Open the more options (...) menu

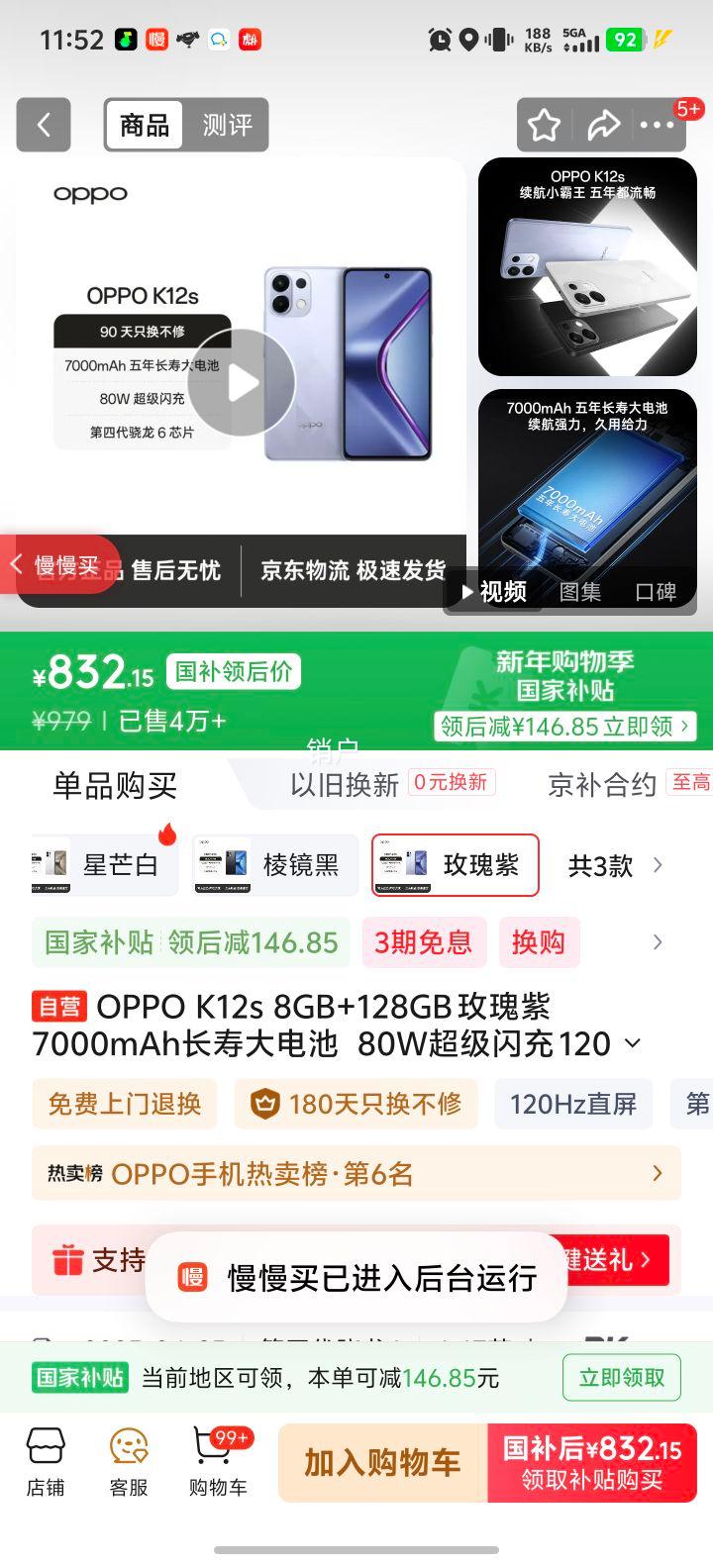[x=659, y=125]
